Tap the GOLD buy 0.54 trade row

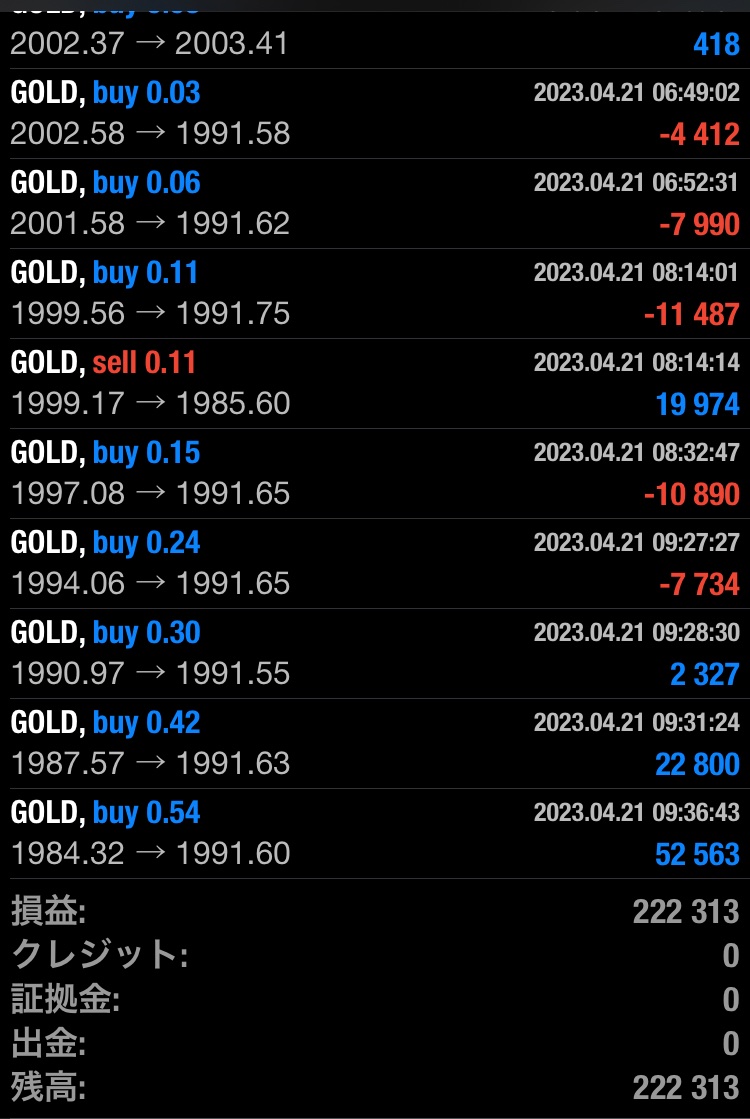point(375,833)
